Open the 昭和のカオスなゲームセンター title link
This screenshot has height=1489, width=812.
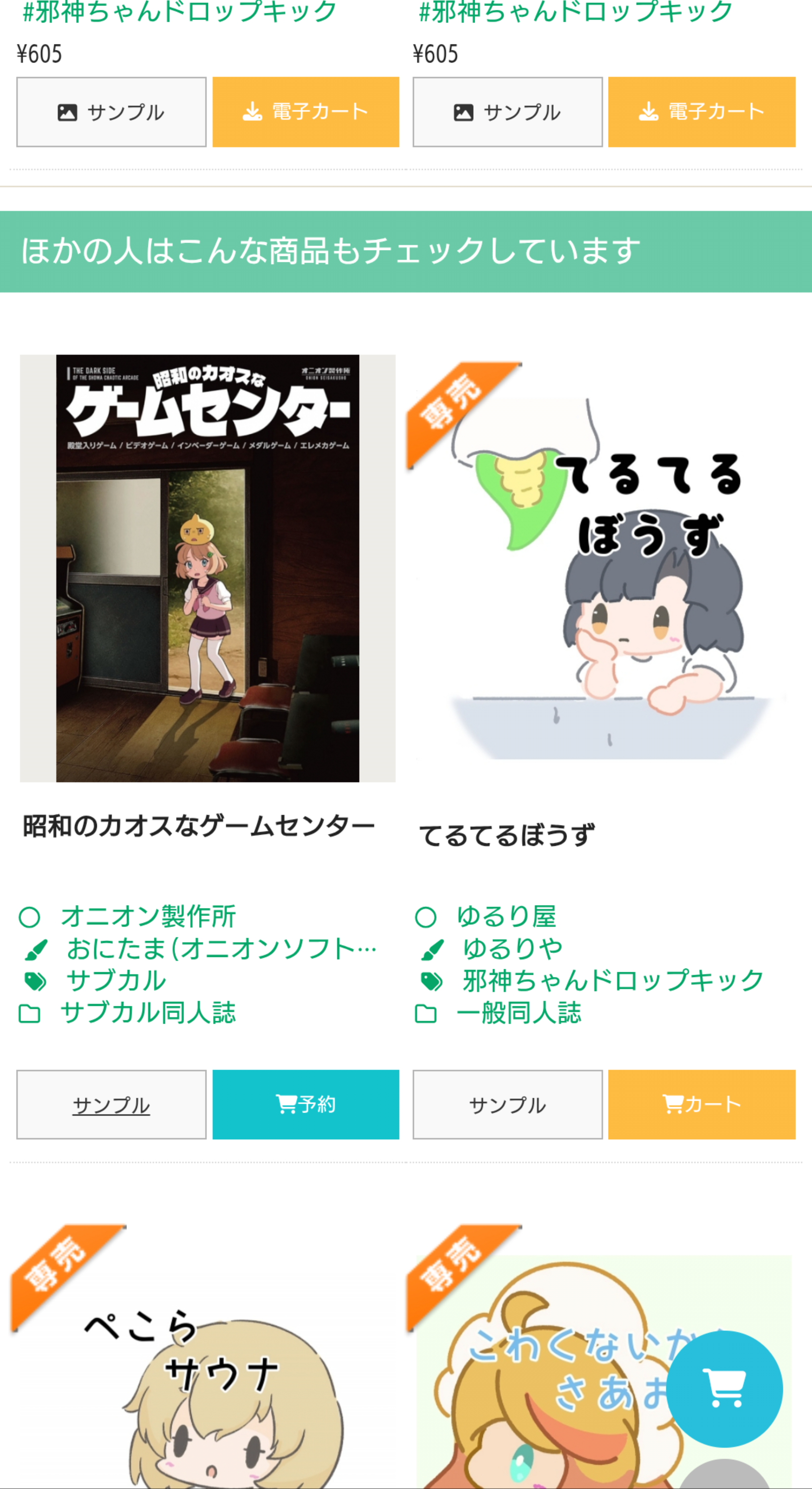[x=199, y=826]
